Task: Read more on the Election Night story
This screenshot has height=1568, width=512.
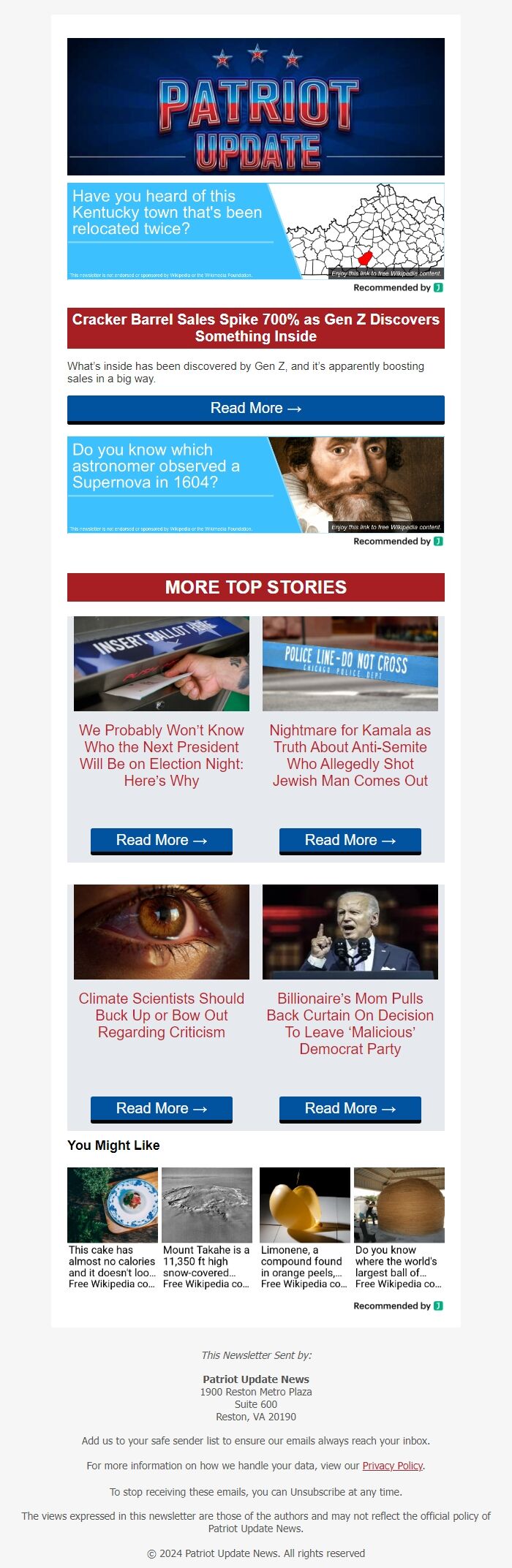Action: click(x=162, y=841)
